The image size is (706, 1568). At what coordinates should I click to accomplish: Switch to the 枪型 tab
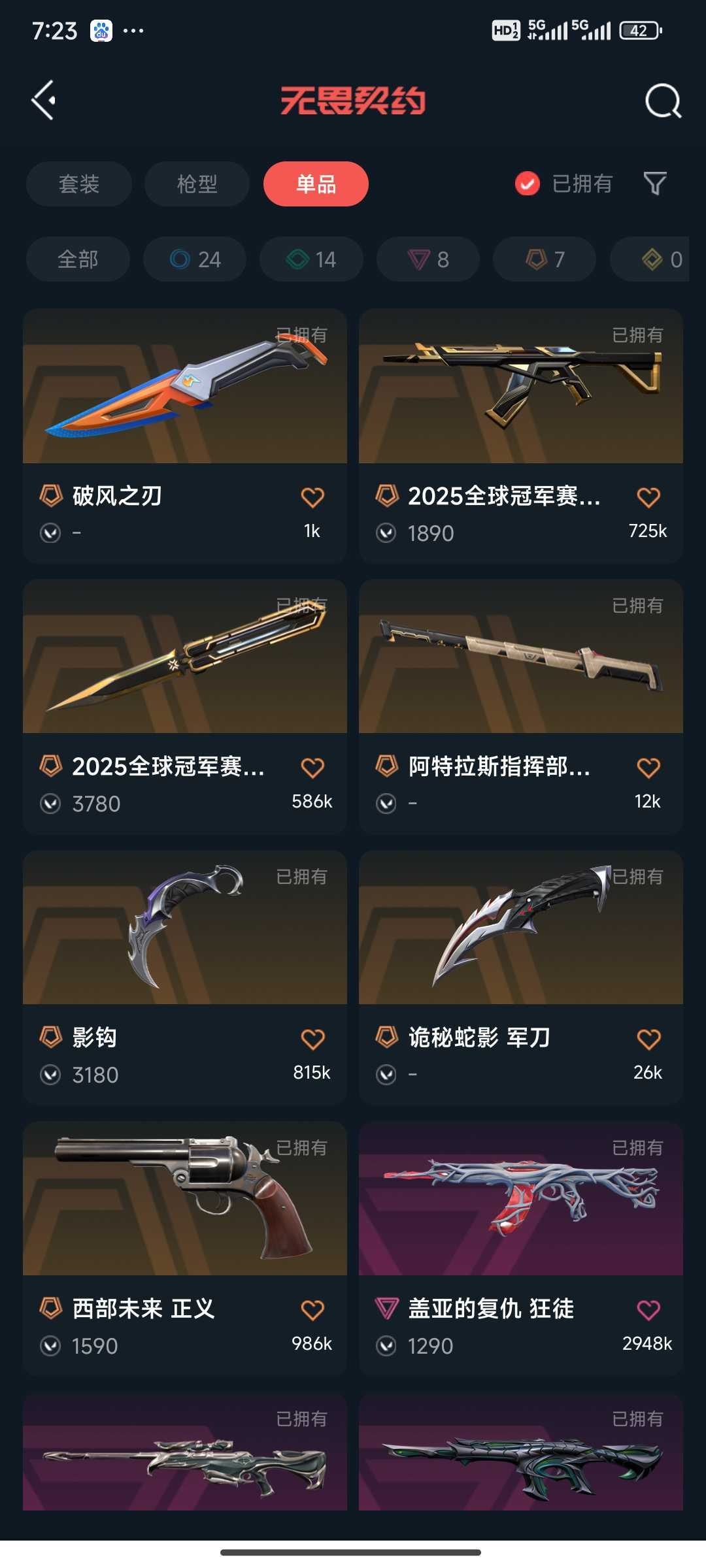197,184
